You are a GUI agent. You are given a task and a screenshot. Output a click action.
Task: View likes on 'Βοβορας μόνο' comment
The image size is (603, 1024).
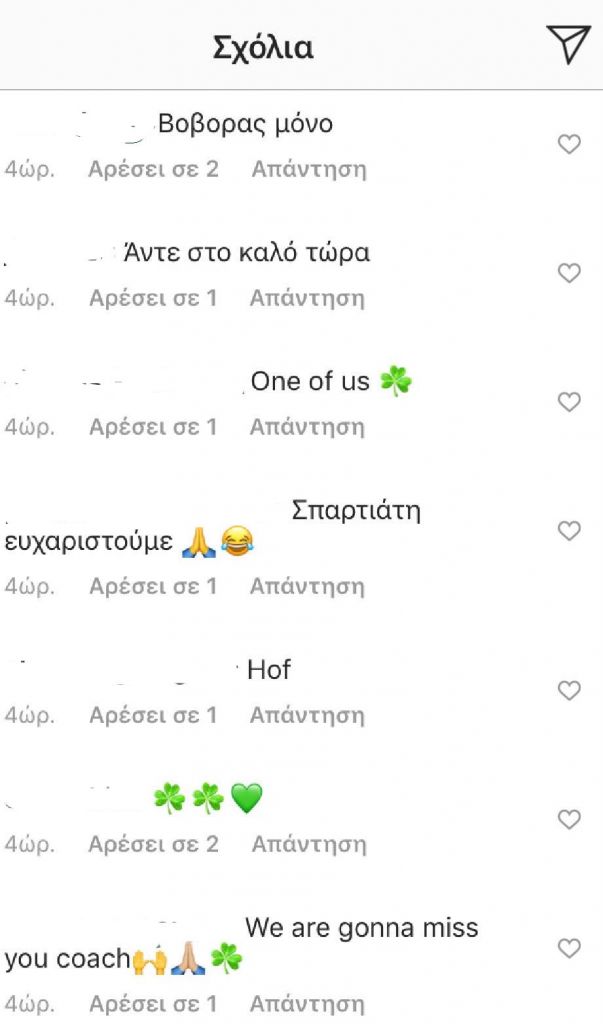pyautogui.click(x=153, y=169)
